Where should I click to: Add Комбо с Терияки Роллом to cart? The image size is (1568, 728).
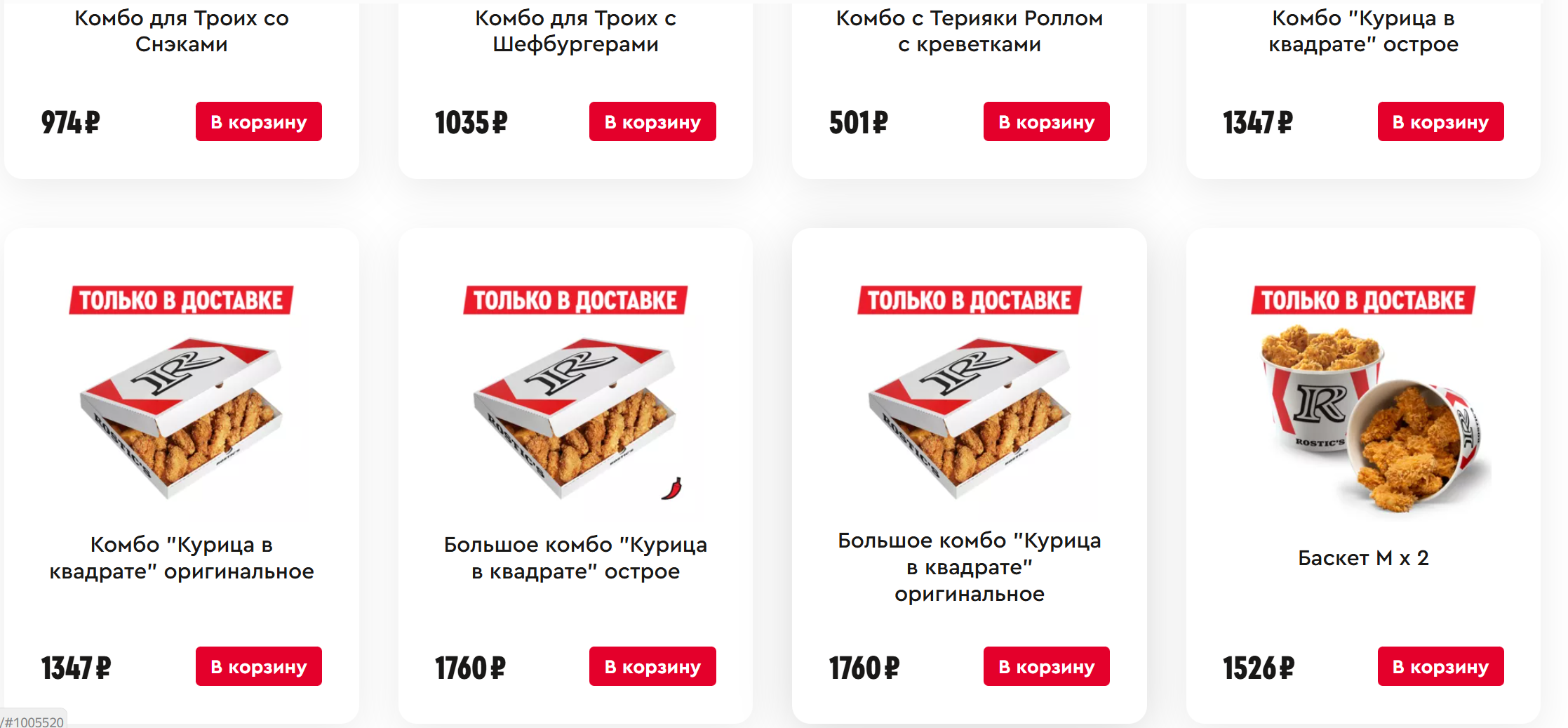(1046, 121)
